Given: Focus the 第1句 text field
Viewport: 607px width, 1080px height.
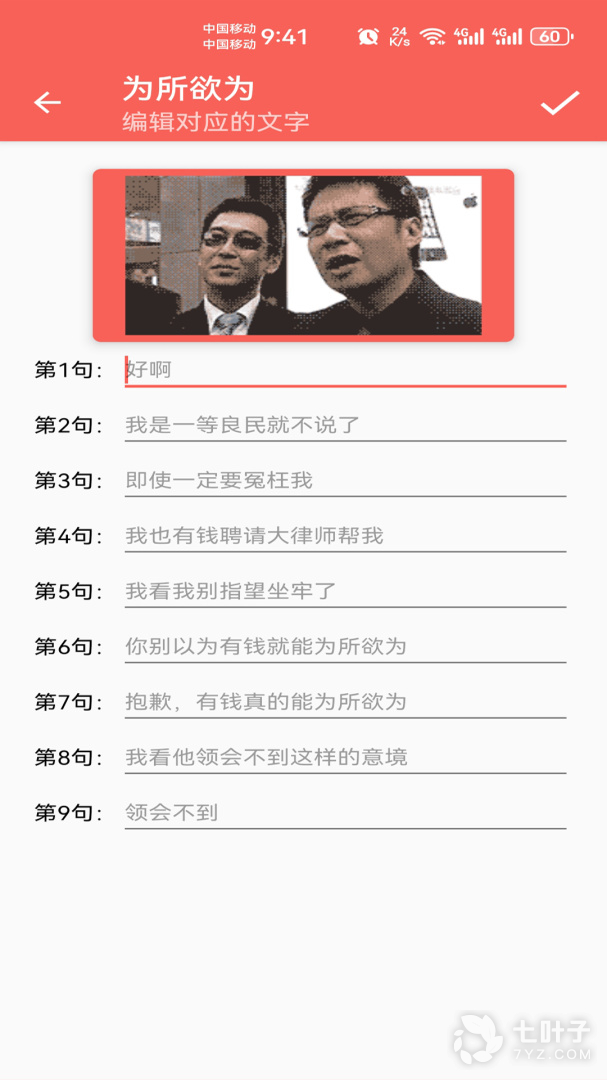Looking at the screenshot, I should click(x=345, y=371).
